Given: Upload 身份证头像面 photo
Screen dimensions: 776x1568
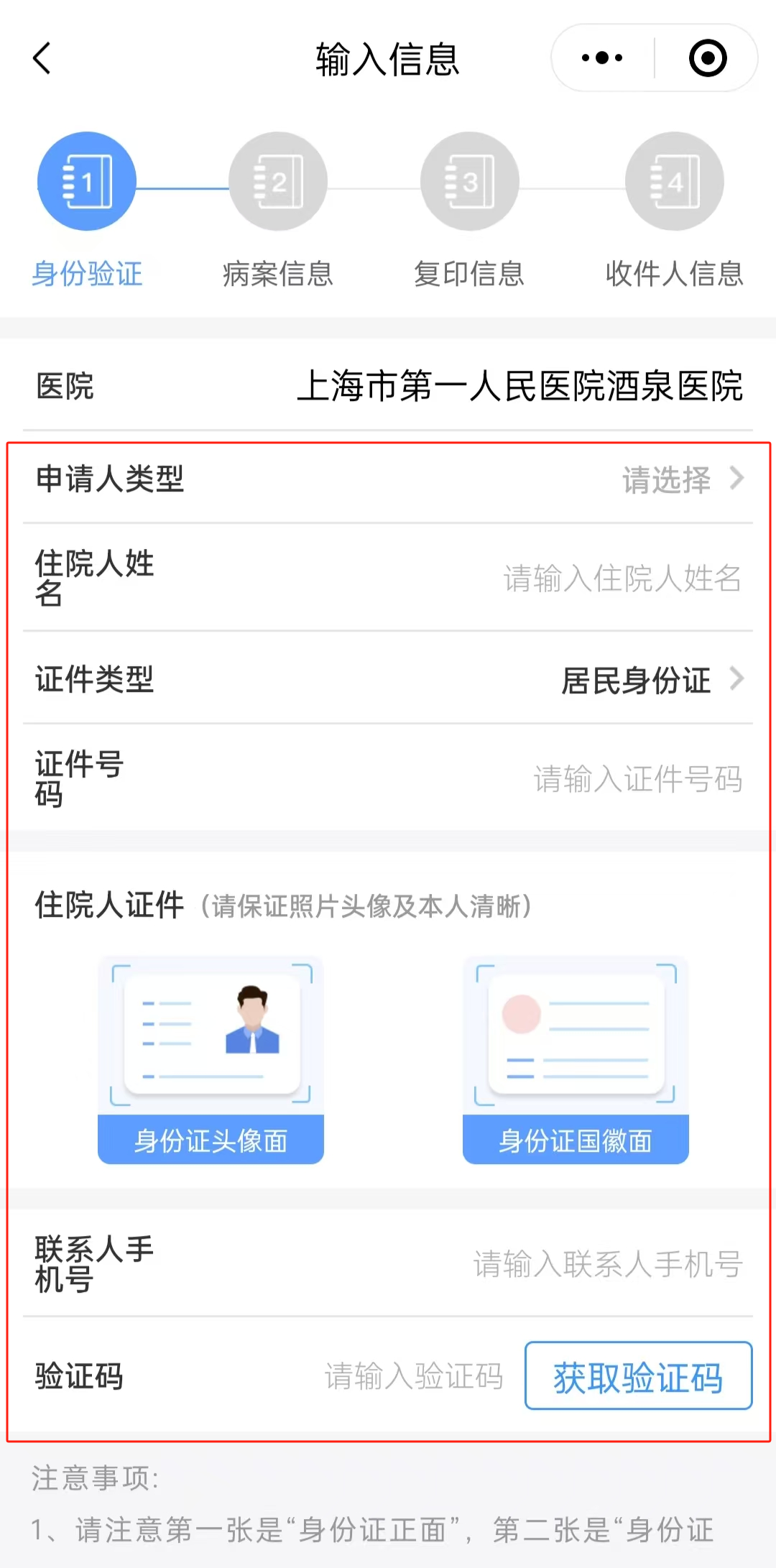Looking at the screenshot, I should [x=211, y=1059].
